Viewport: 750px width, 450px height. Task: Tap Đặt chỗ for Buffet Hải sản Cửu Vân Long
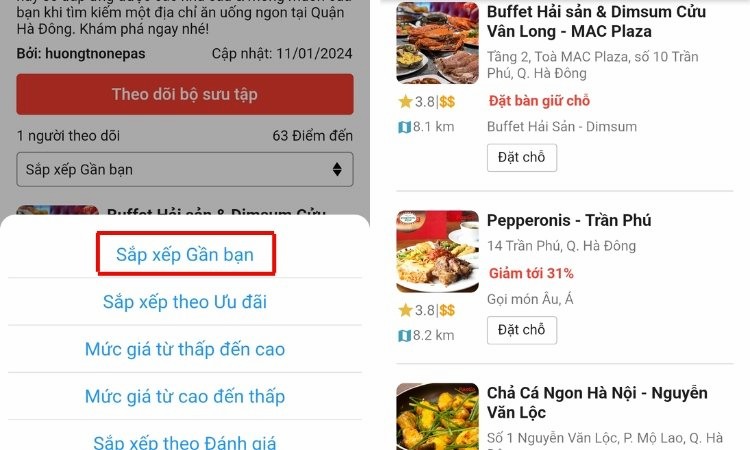[x=521, y=158]
